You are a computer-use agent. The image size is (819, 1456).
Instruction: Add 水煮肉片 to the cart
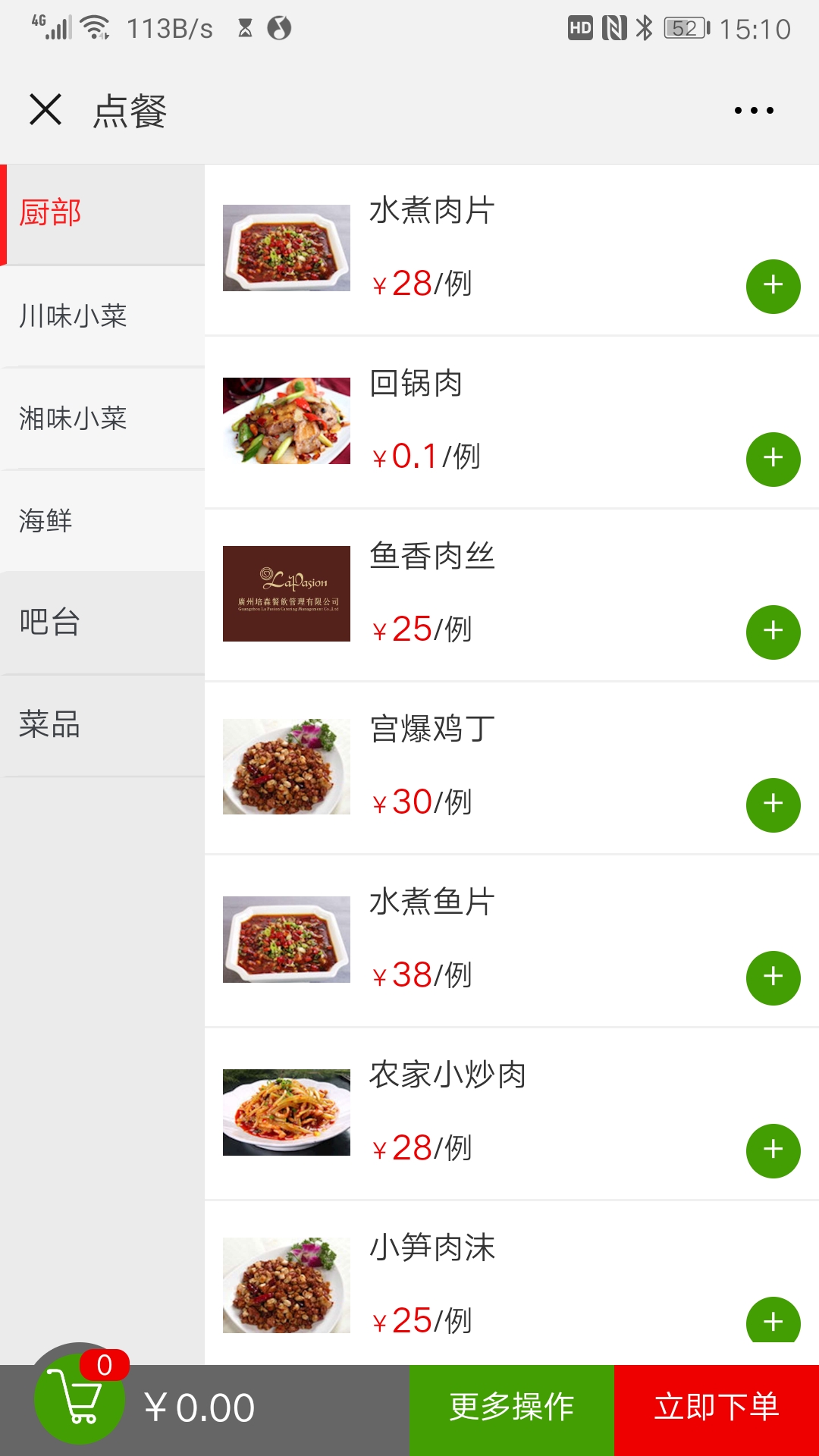point(773,286)
